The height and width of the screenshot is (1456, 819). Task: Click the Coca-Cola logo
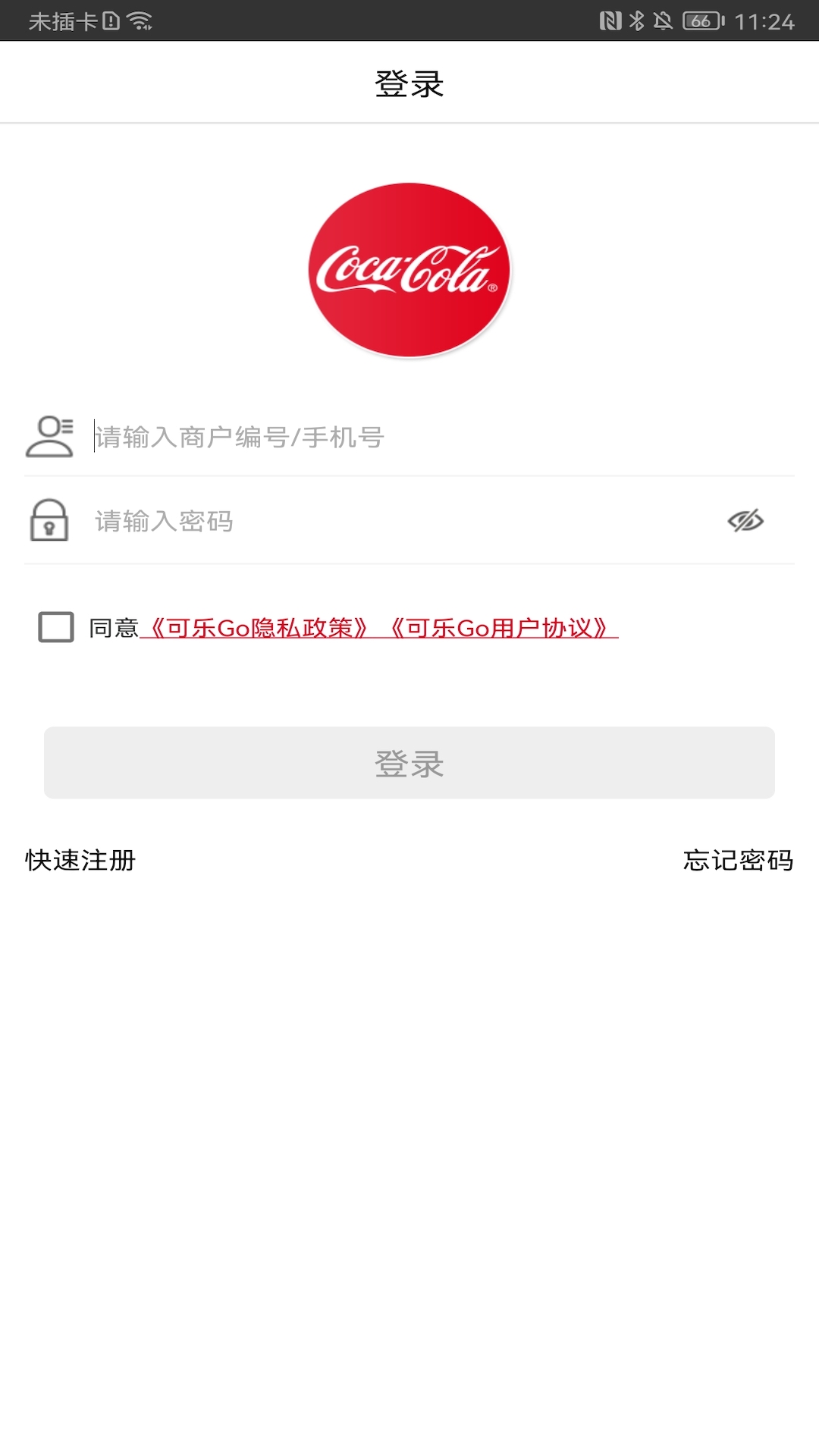[409, 271]
